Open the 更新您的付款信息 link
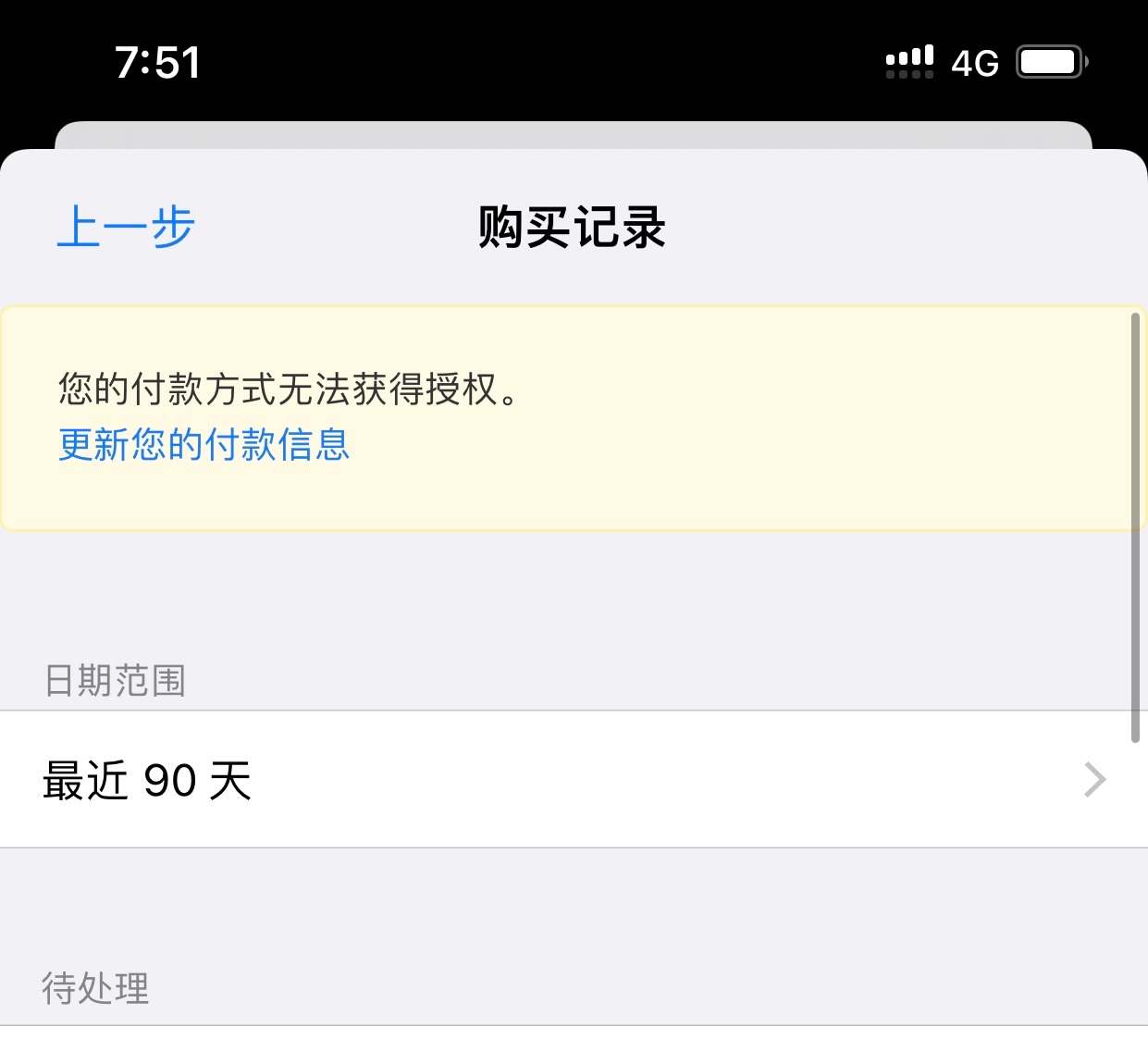1148x1051 pixels. 204,445
